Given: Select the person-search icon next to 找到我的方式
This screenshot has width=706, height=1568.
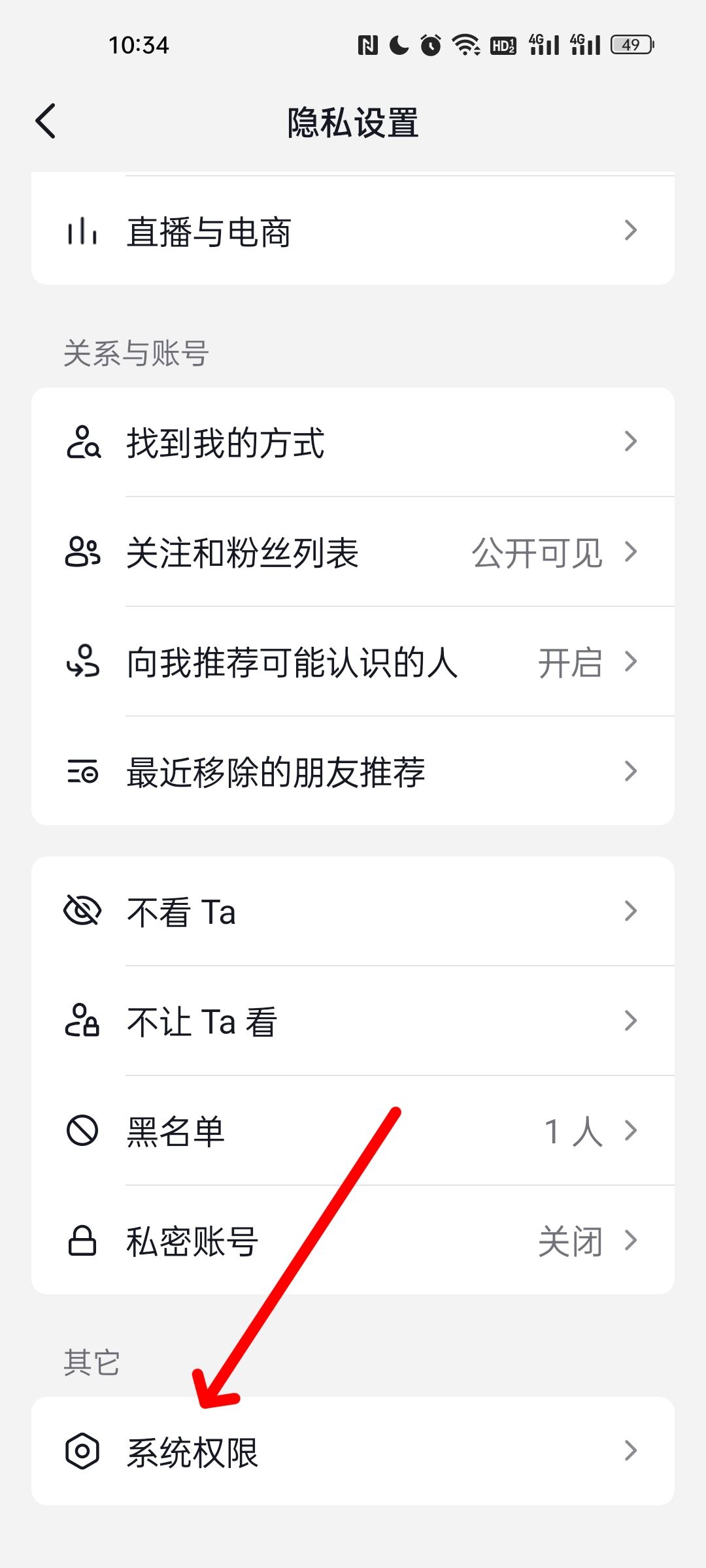Looking at the screenshot, I should (x=84, y=443).
